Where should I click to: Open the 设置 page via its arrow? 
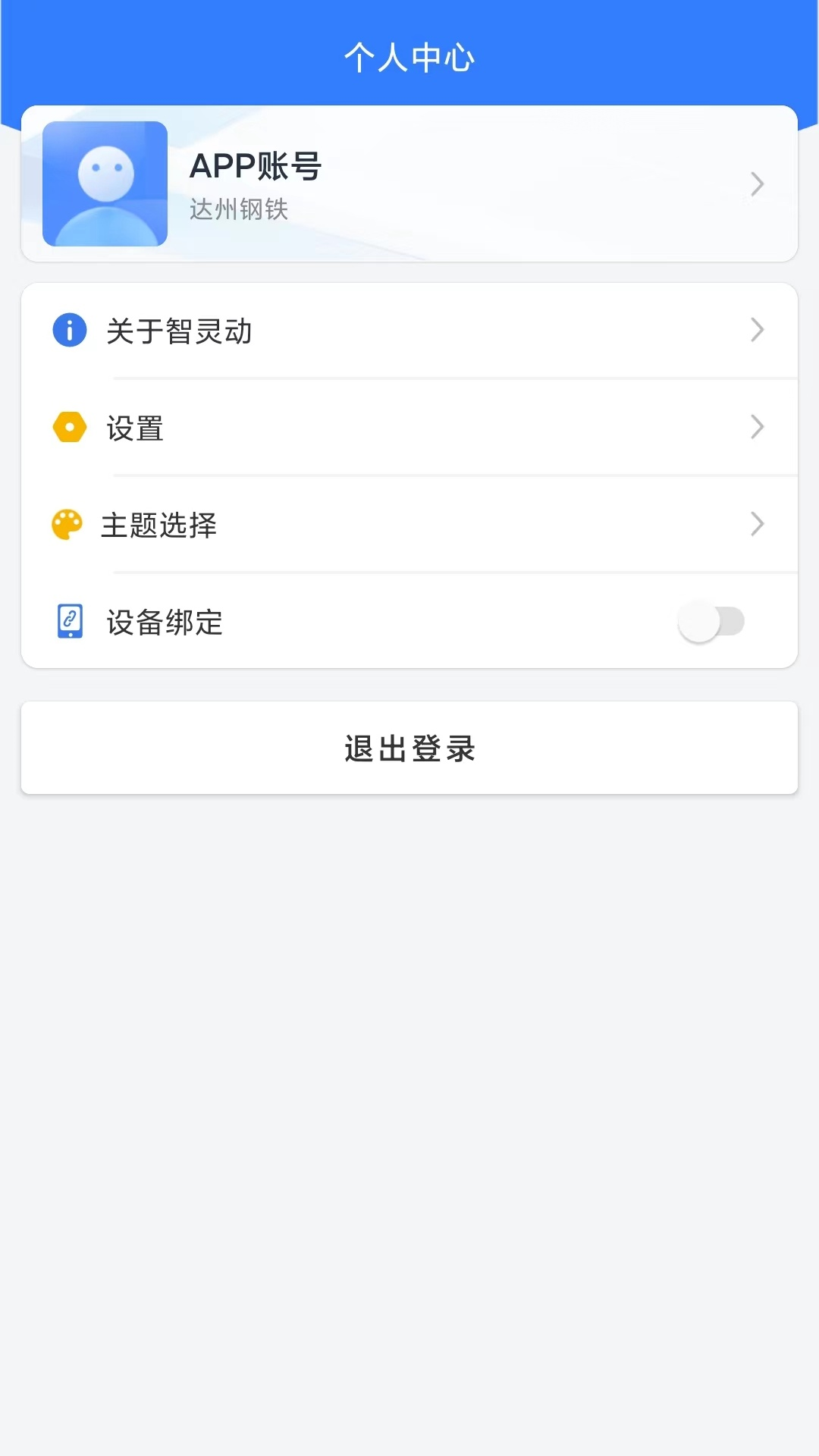756,428
